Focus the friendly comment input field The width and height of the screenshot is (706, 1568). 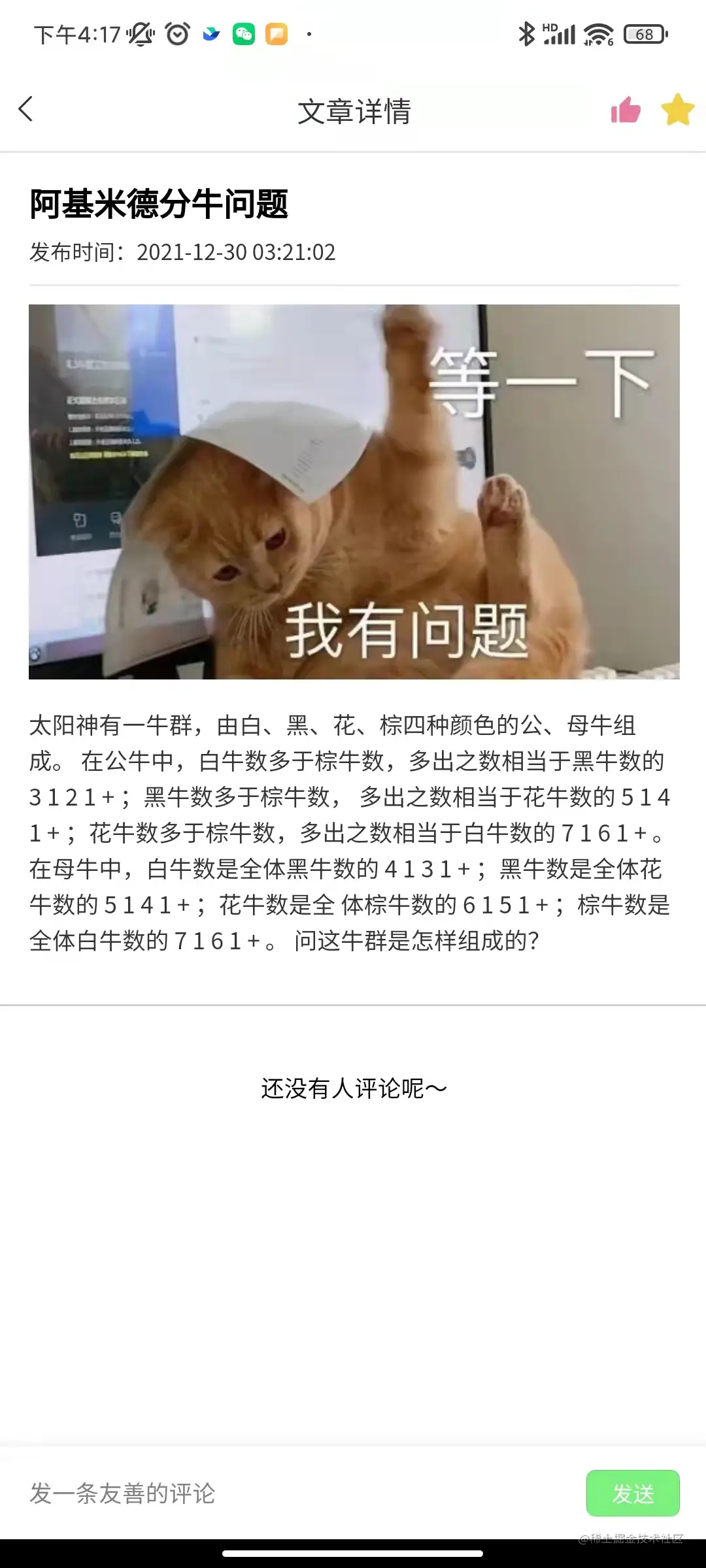pyautogui.click(x=294, y=1494)
